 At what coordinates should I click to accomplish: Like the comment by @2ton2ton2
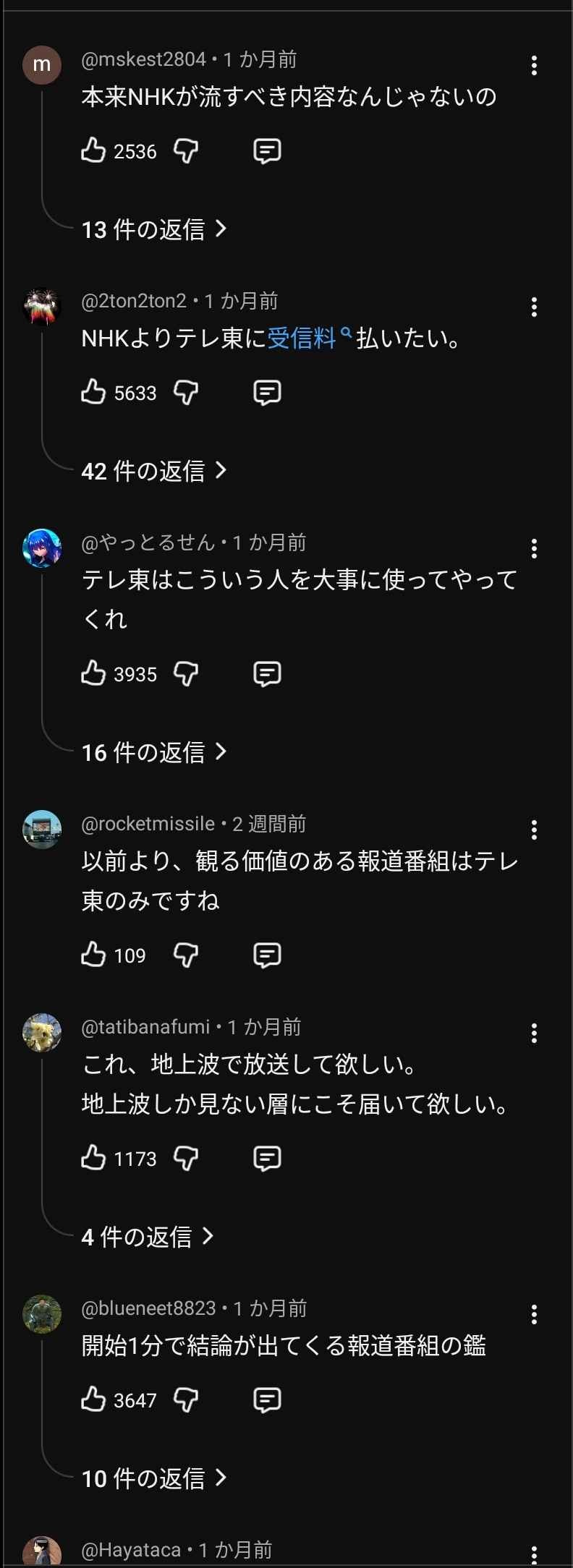[x=93, y=392]
